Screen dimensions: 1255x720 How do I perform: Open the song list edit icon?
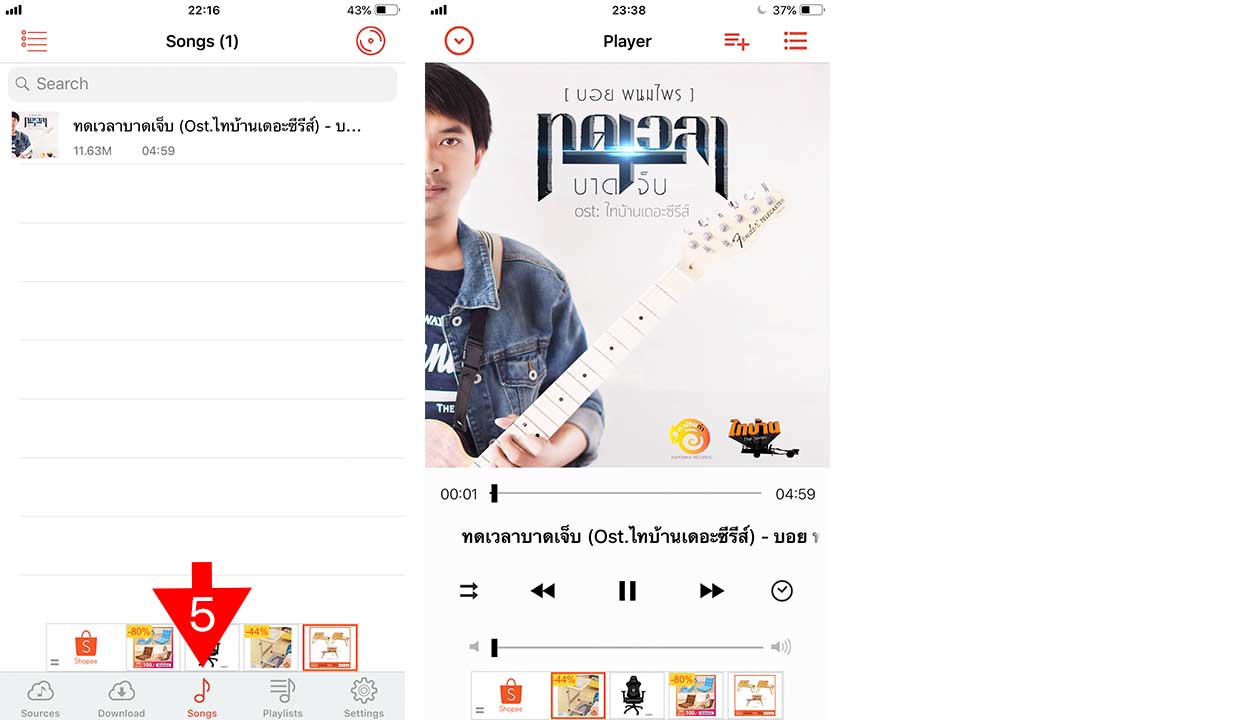[x=34, y=41]
